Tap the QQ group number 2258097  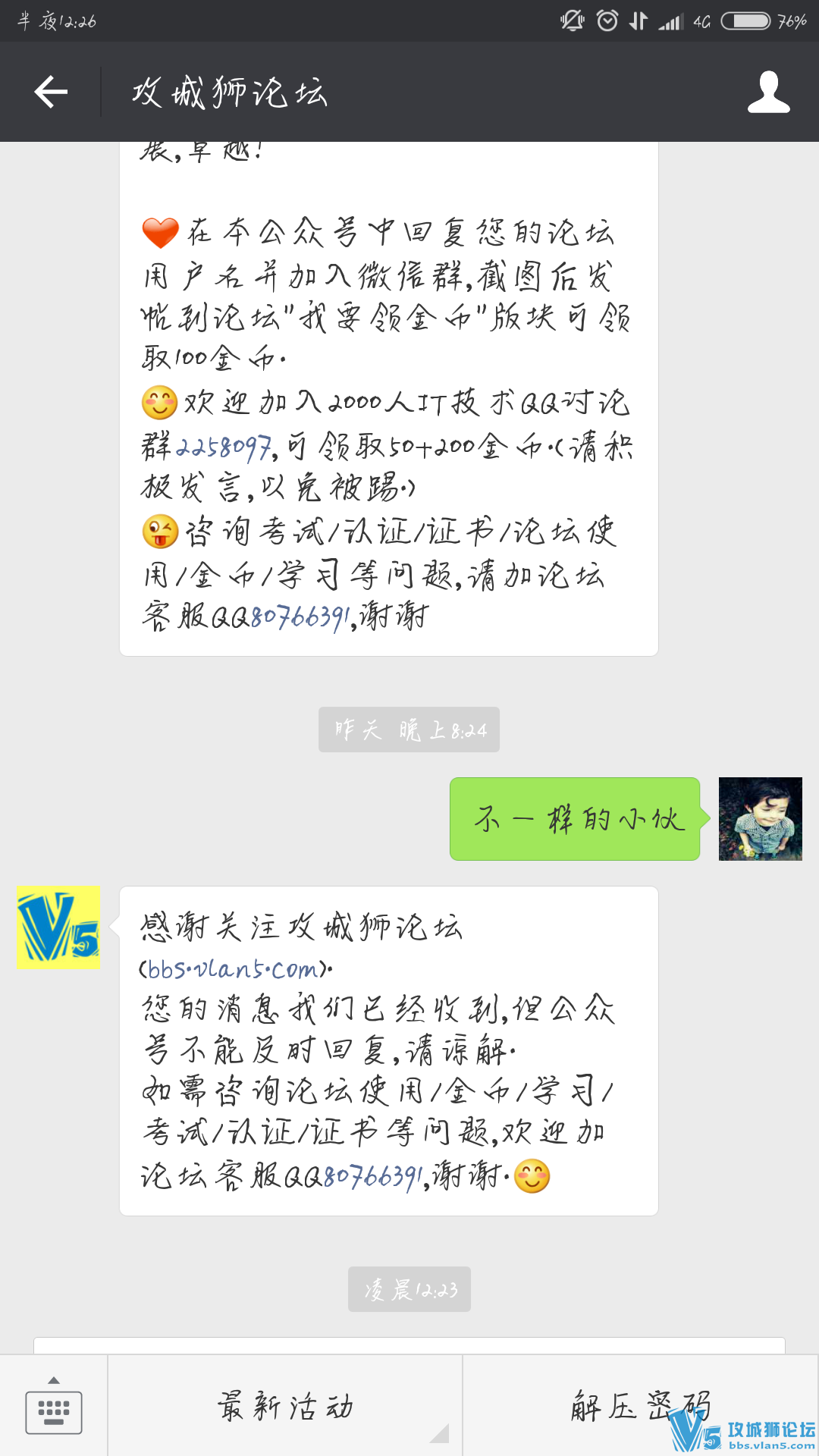(x=223, y=447)
